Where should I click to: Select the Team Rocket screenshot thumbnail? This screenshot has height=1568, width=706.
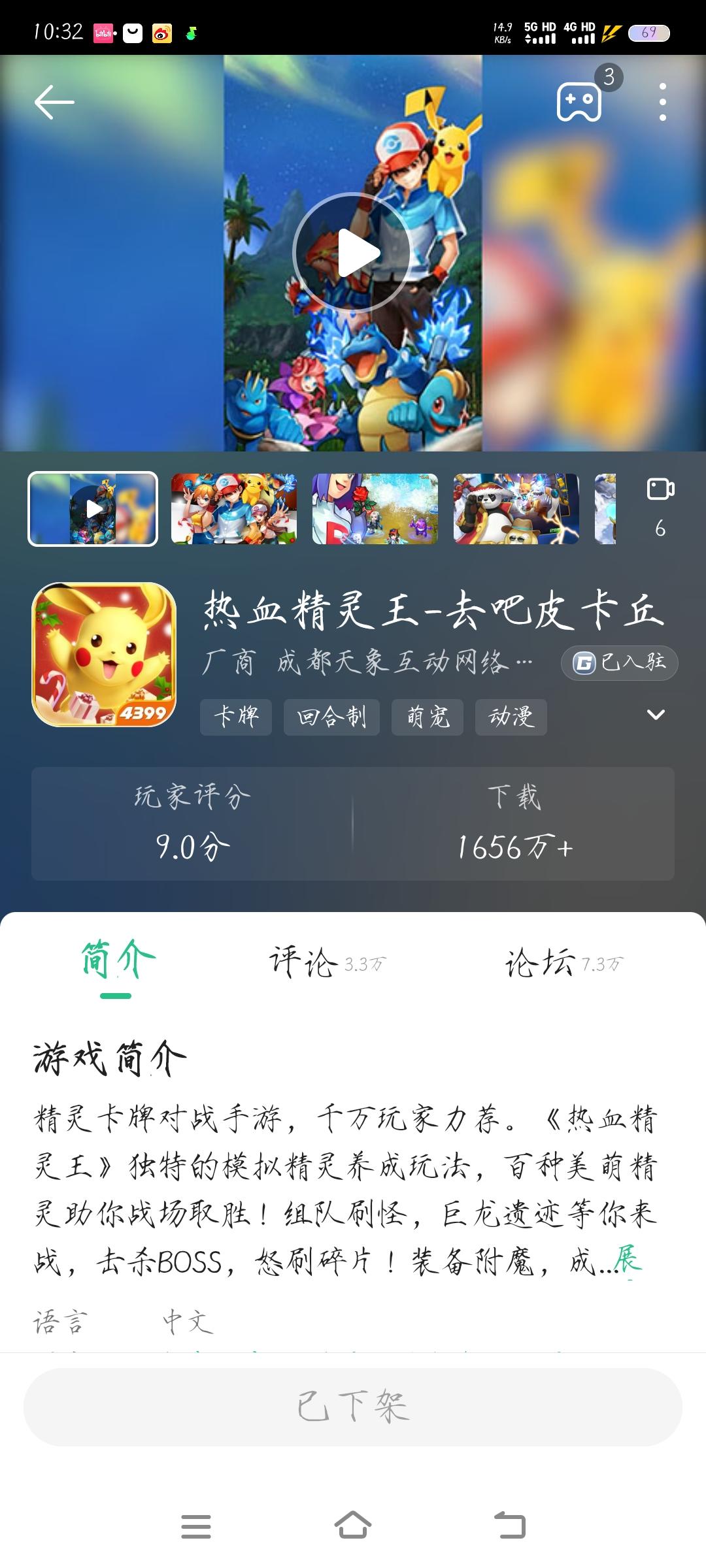tap(375, 508)
